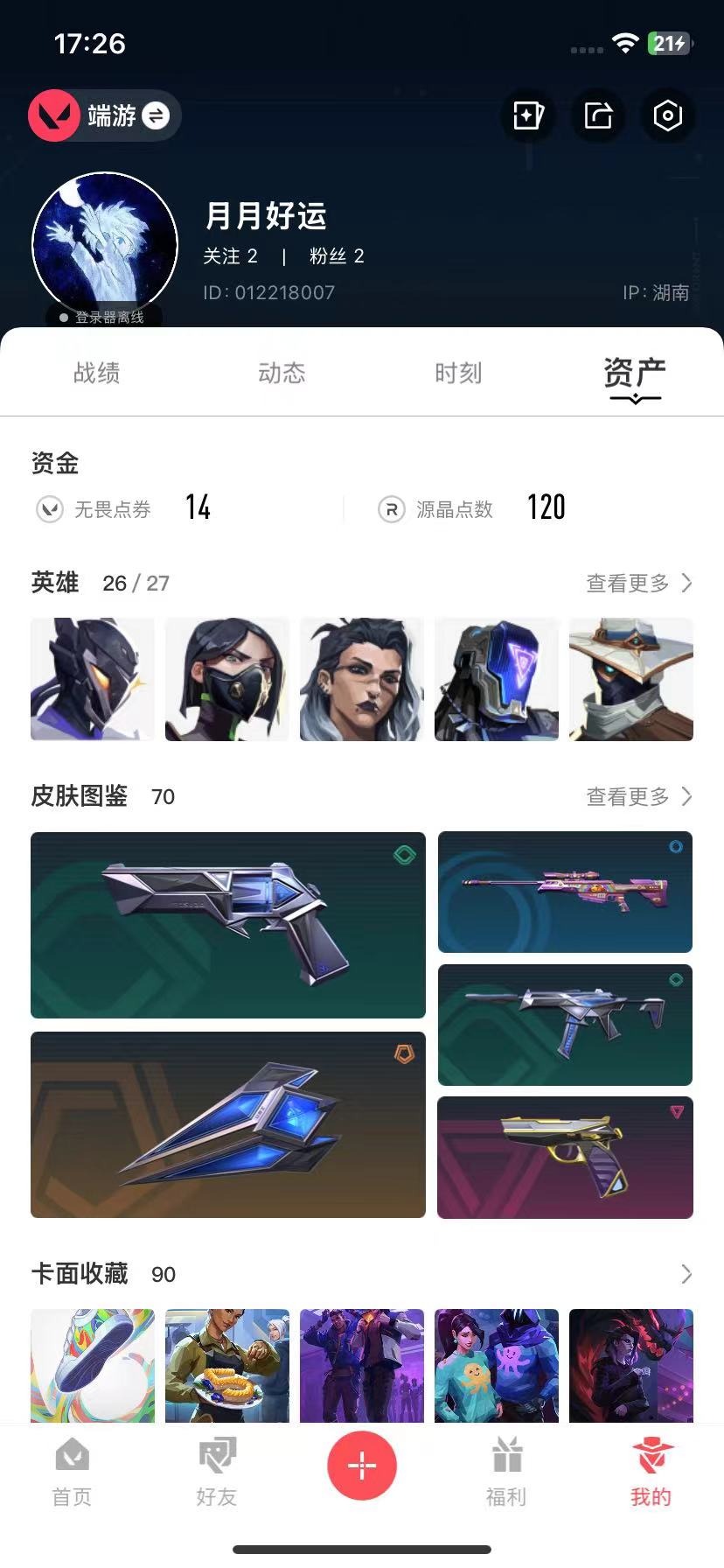Open the purple sniper rifle skin card

pos(565,892)
